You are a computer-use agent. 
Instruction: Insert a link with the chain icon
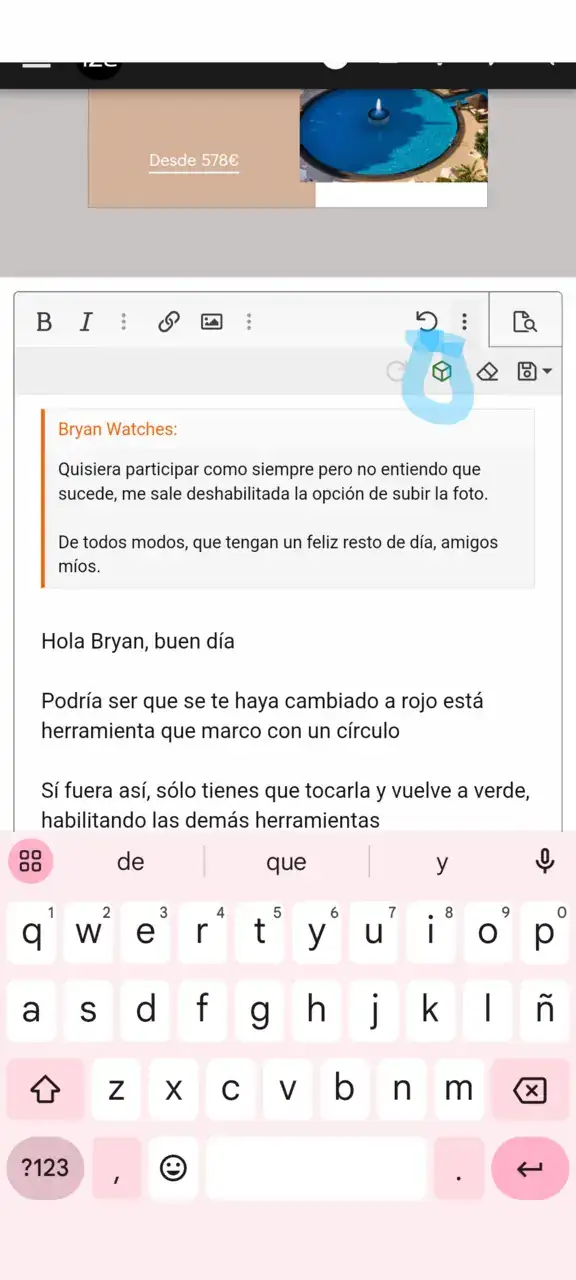pos(169,322)
